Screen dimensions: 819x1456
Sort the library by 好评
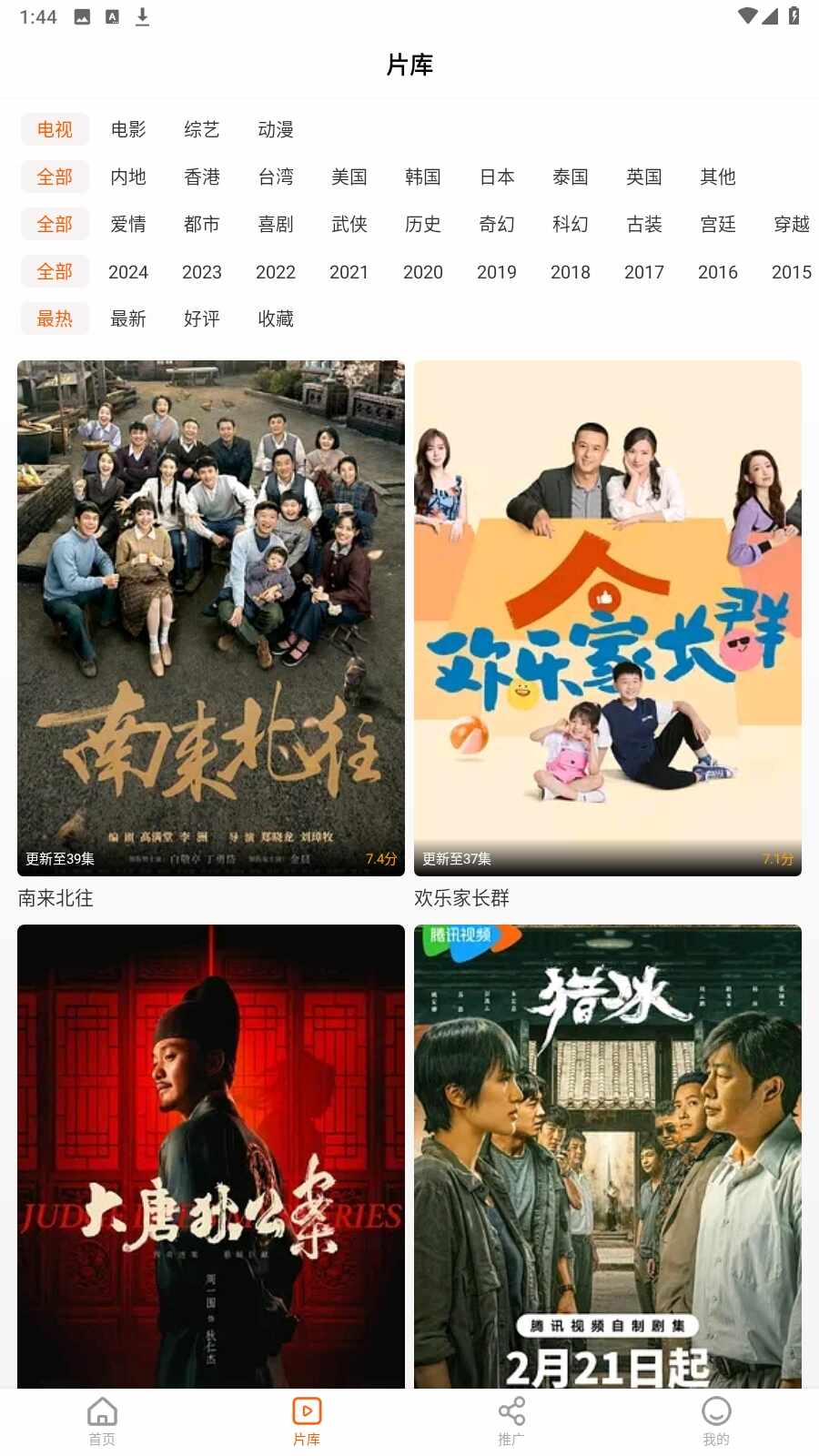(x=202, y=318)
